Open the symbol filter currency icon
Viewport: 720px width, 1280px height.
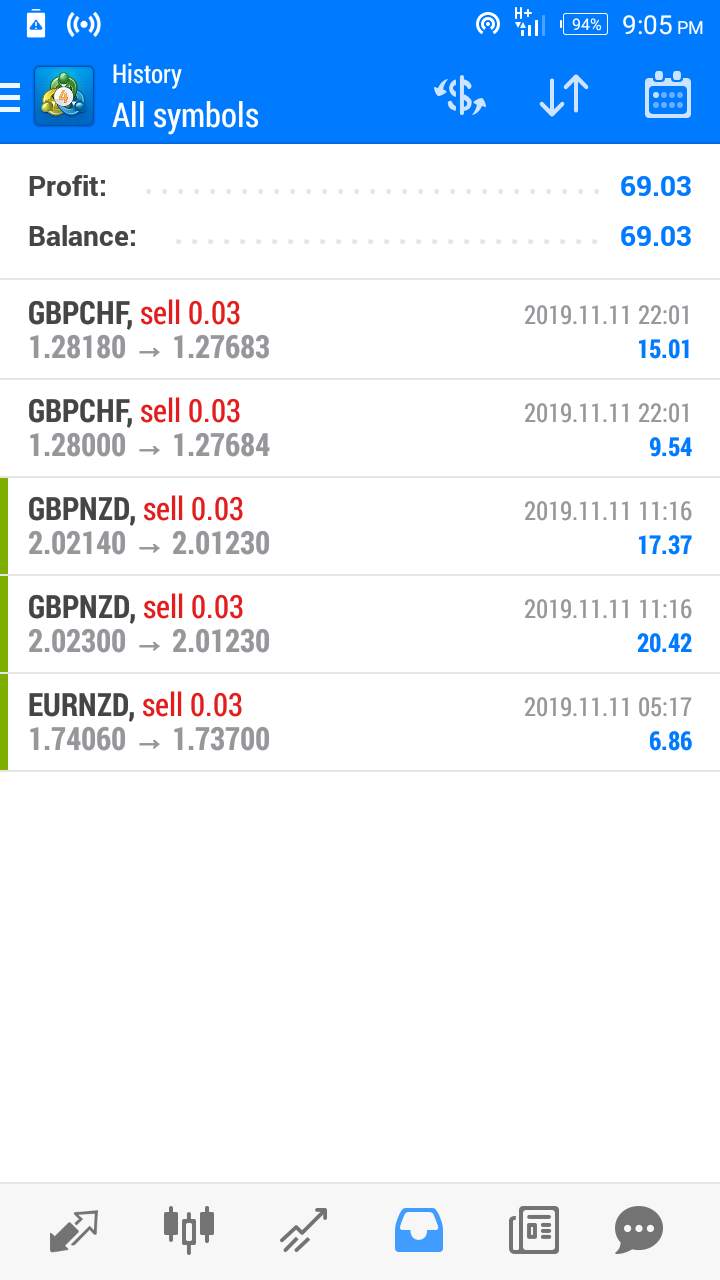click(460, 97)
